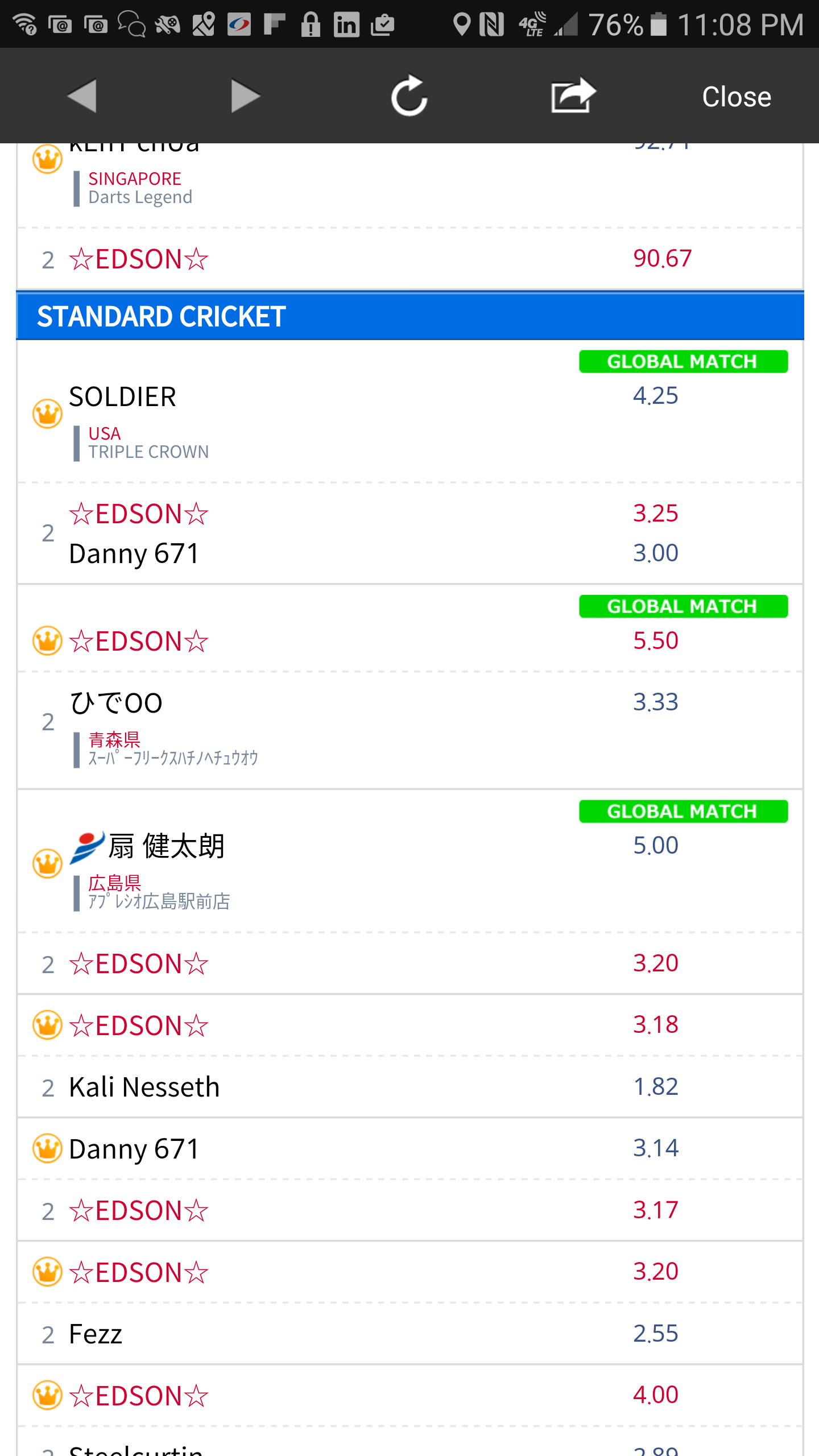
Task: Reload the current page
Action: click(x=409, y=96)
